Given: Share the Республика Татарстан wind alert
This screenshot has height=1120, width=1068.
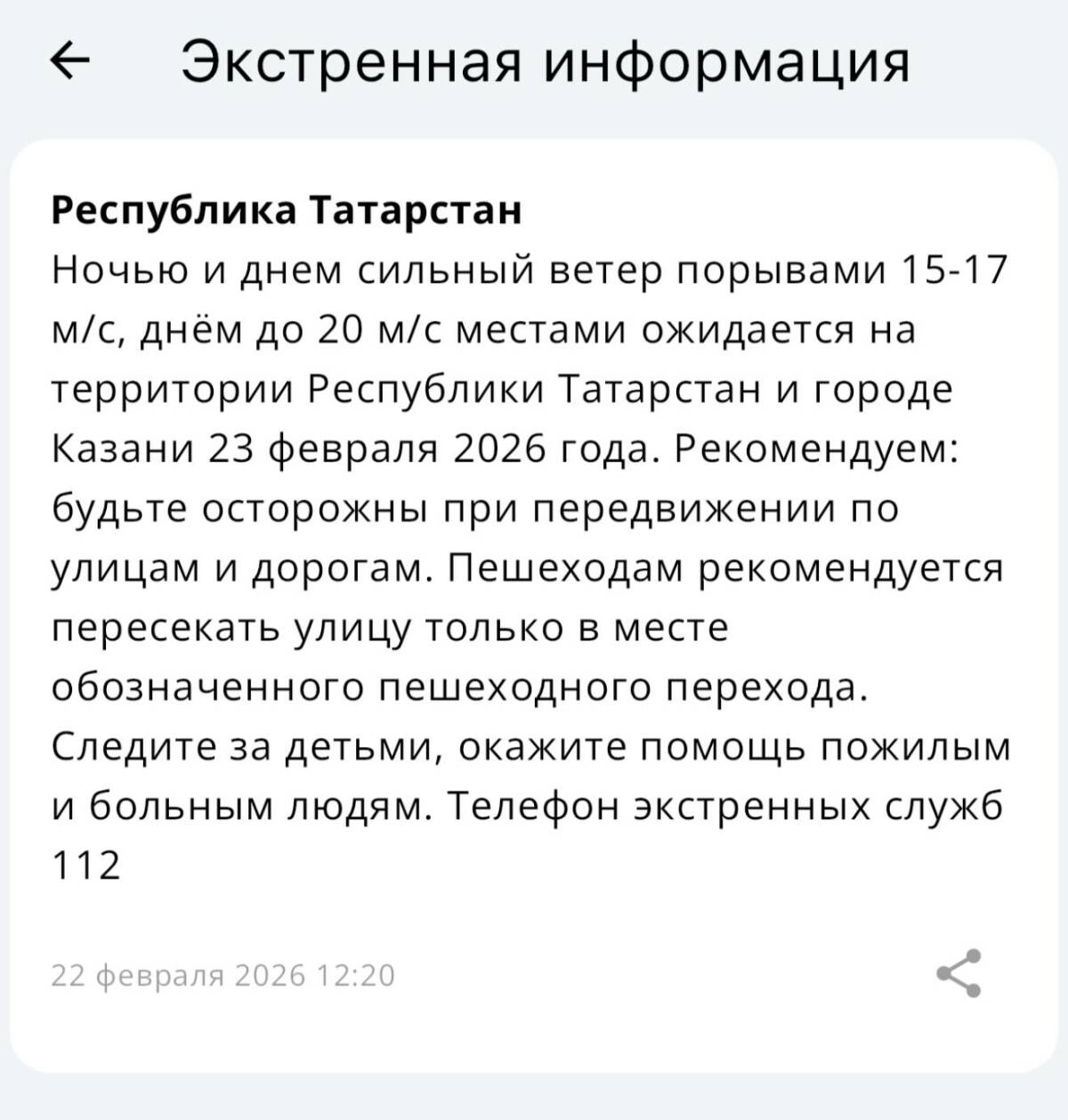Looking at the screenshot, I should [959, 973].
